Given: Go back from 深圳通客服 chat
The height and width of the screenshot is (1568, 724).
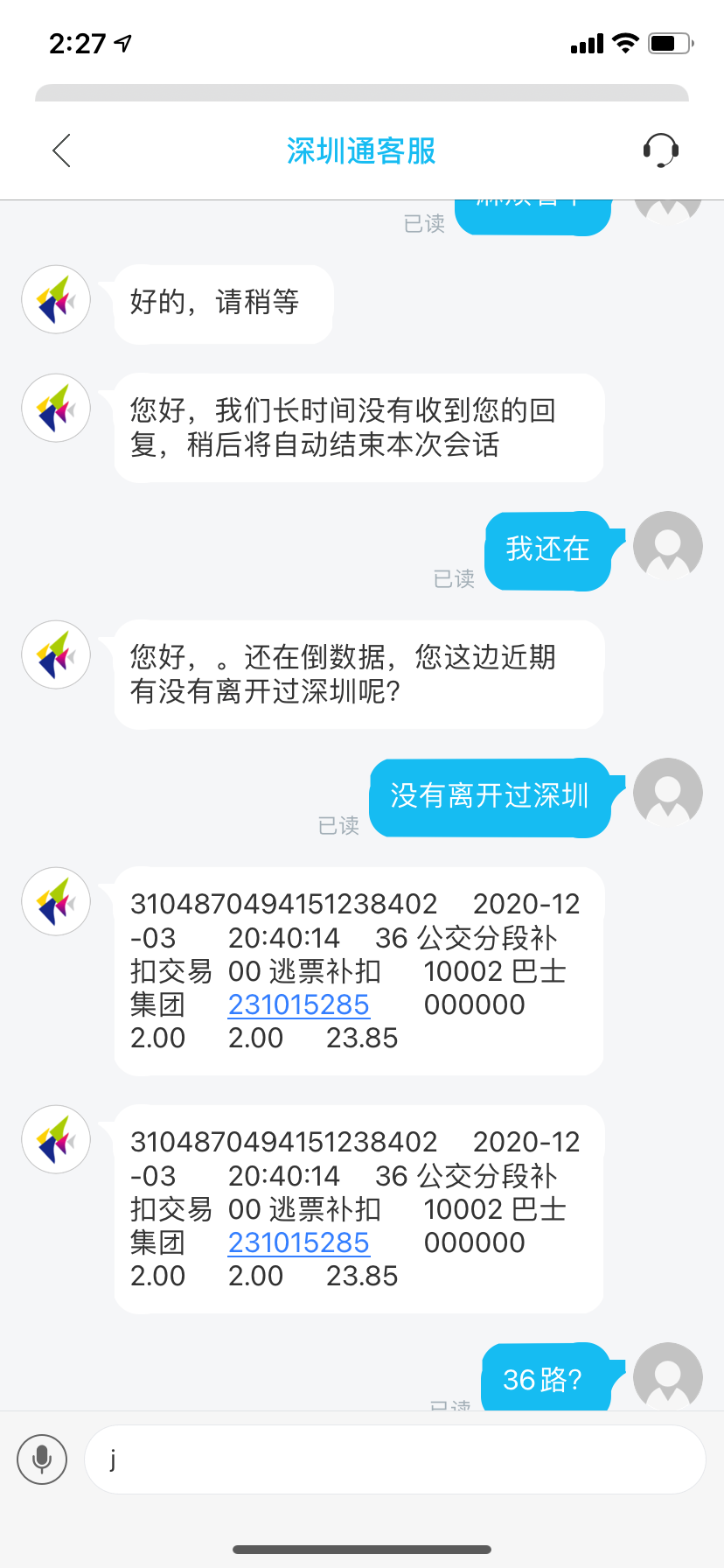Looking at the screenshot, I should point(61,150).
